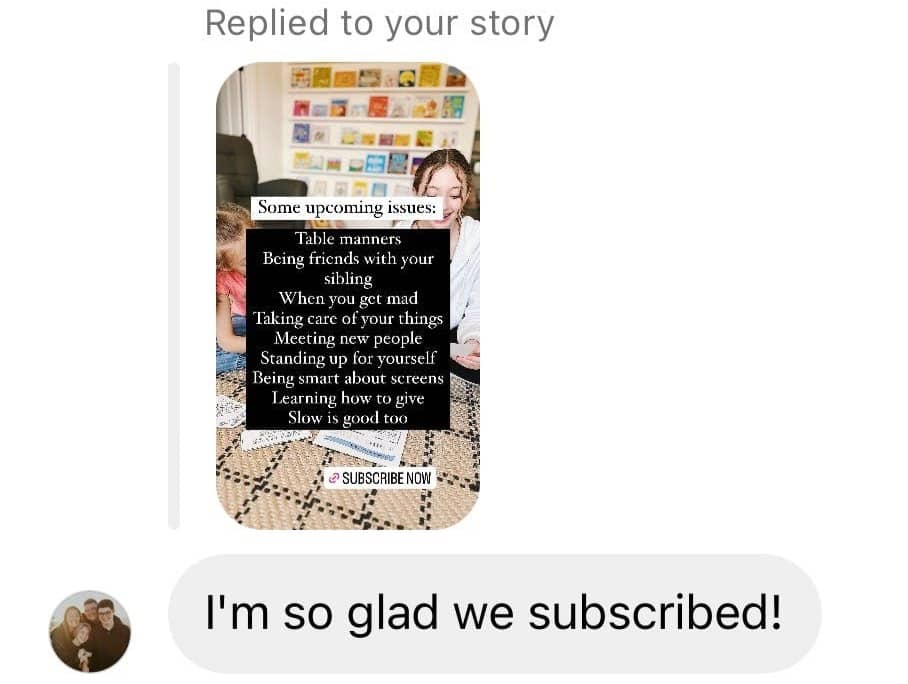Viewport: 908px width, 684px height.
Task: View the sender's profile photo
Action: 90,630
